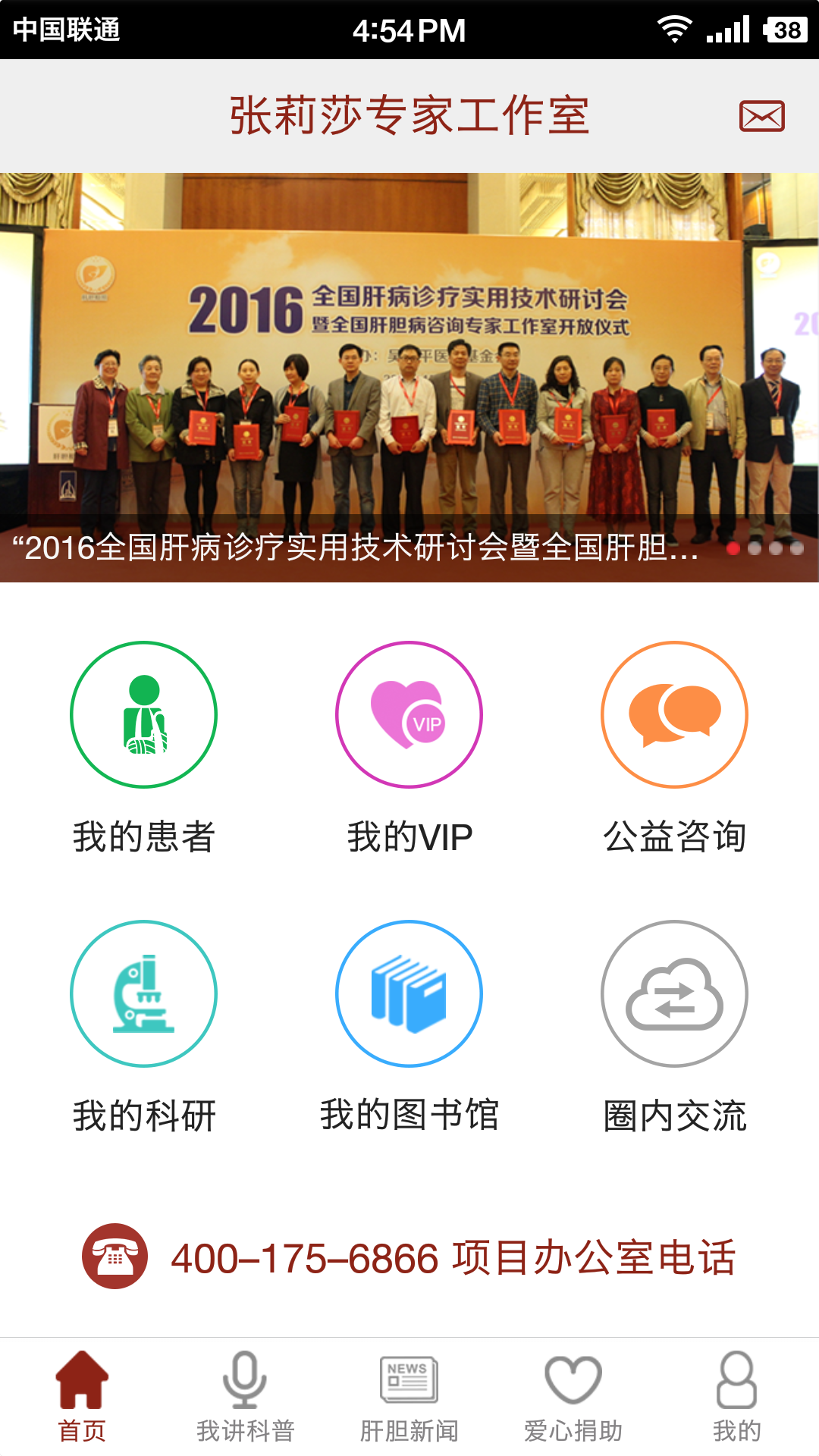The height and width of the screenshot is (1456, 819).
Task: Switch to the 我的 profile tab
Action: [x=736, y=1397]
